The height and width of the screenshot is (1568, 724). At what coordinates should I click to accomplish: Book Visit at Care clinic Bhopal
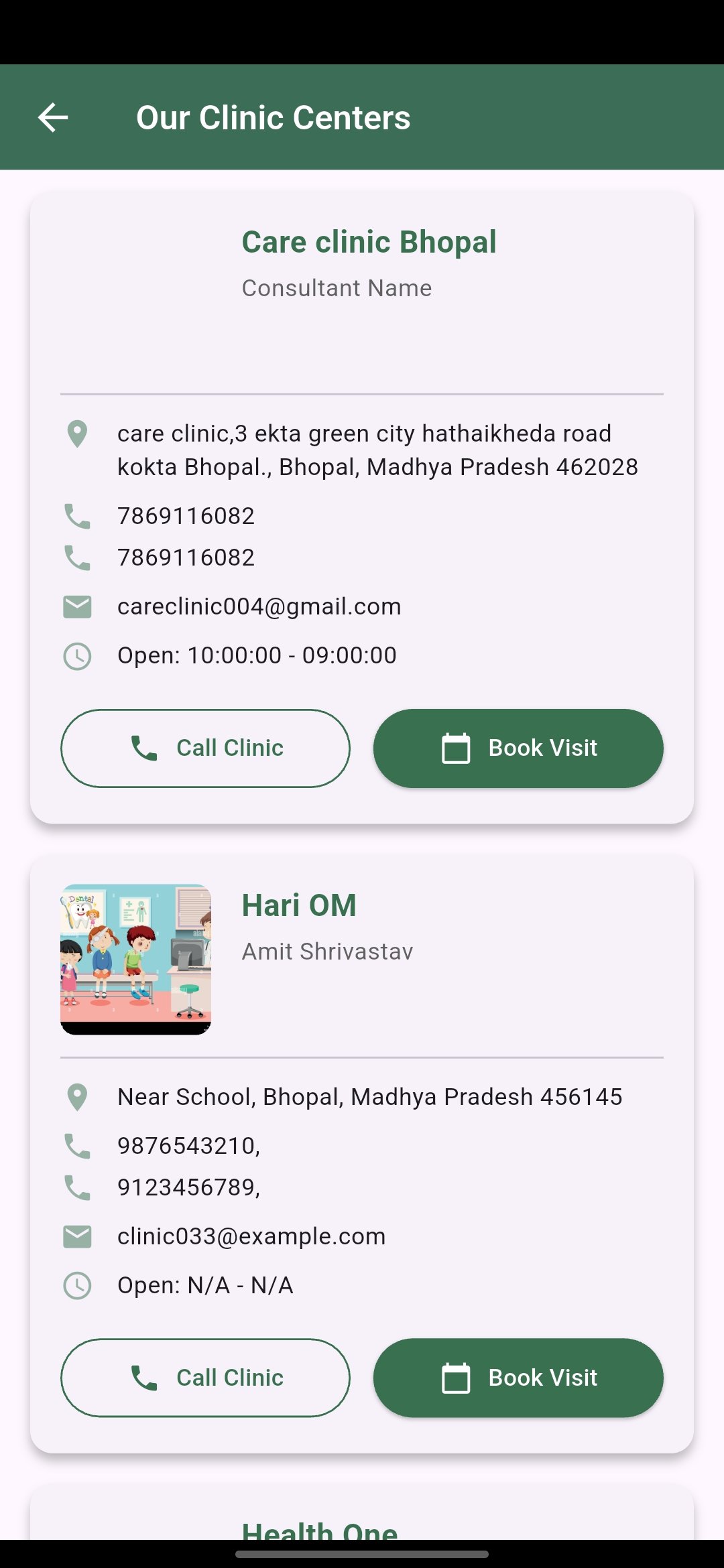coord(518,748)
